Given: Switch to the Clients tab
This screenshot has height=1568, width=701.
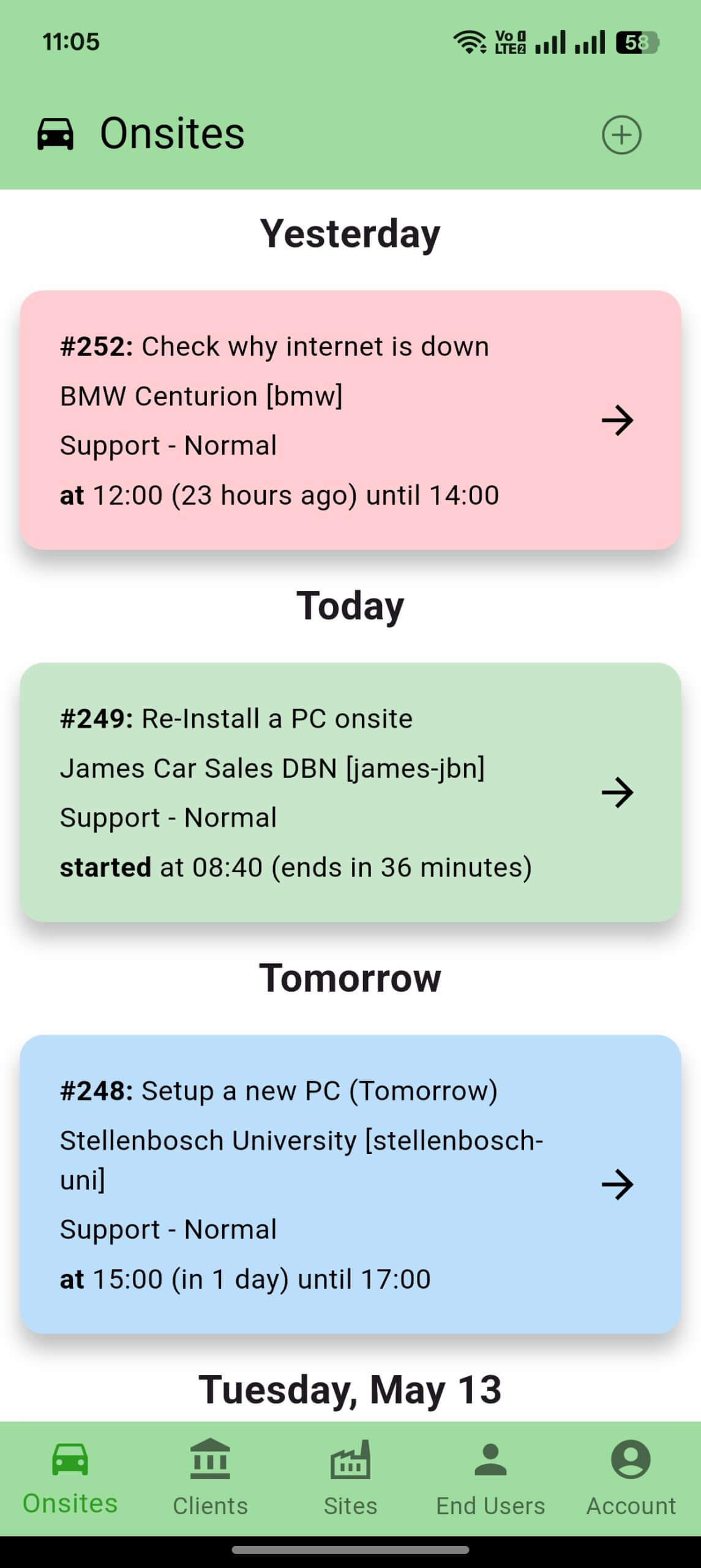Looking at the screenshot, I should point(210,1479).
